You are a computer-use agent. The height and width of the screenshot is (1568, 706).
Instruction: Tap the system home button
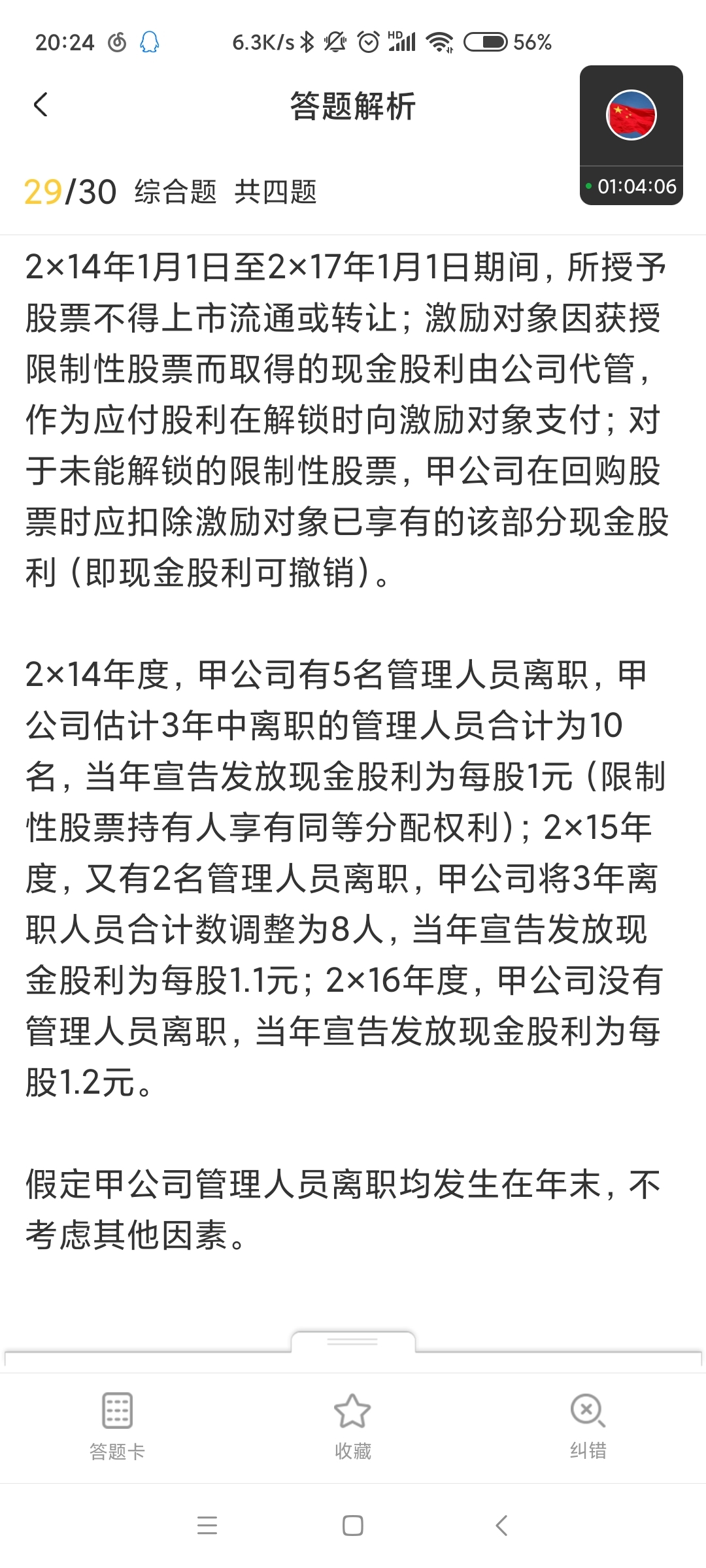tap(352, 1526)
